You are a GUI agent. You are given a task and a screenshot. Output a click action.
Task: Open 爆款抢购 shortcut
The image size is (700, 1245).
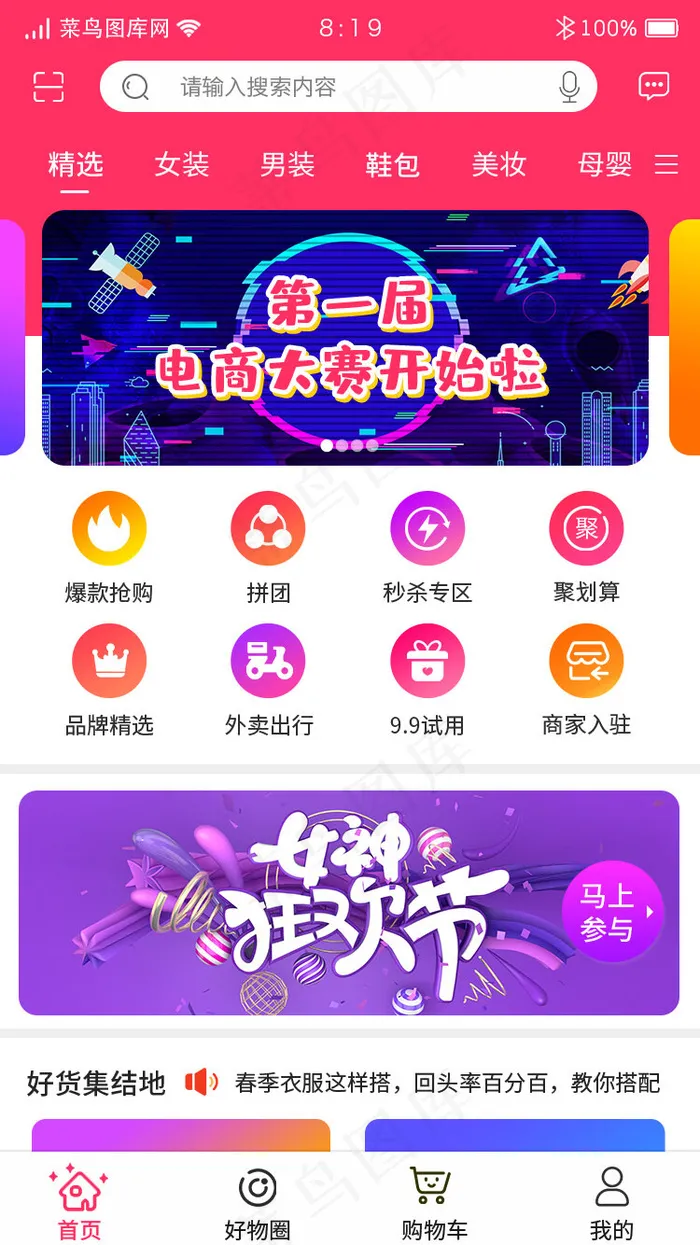109,546
